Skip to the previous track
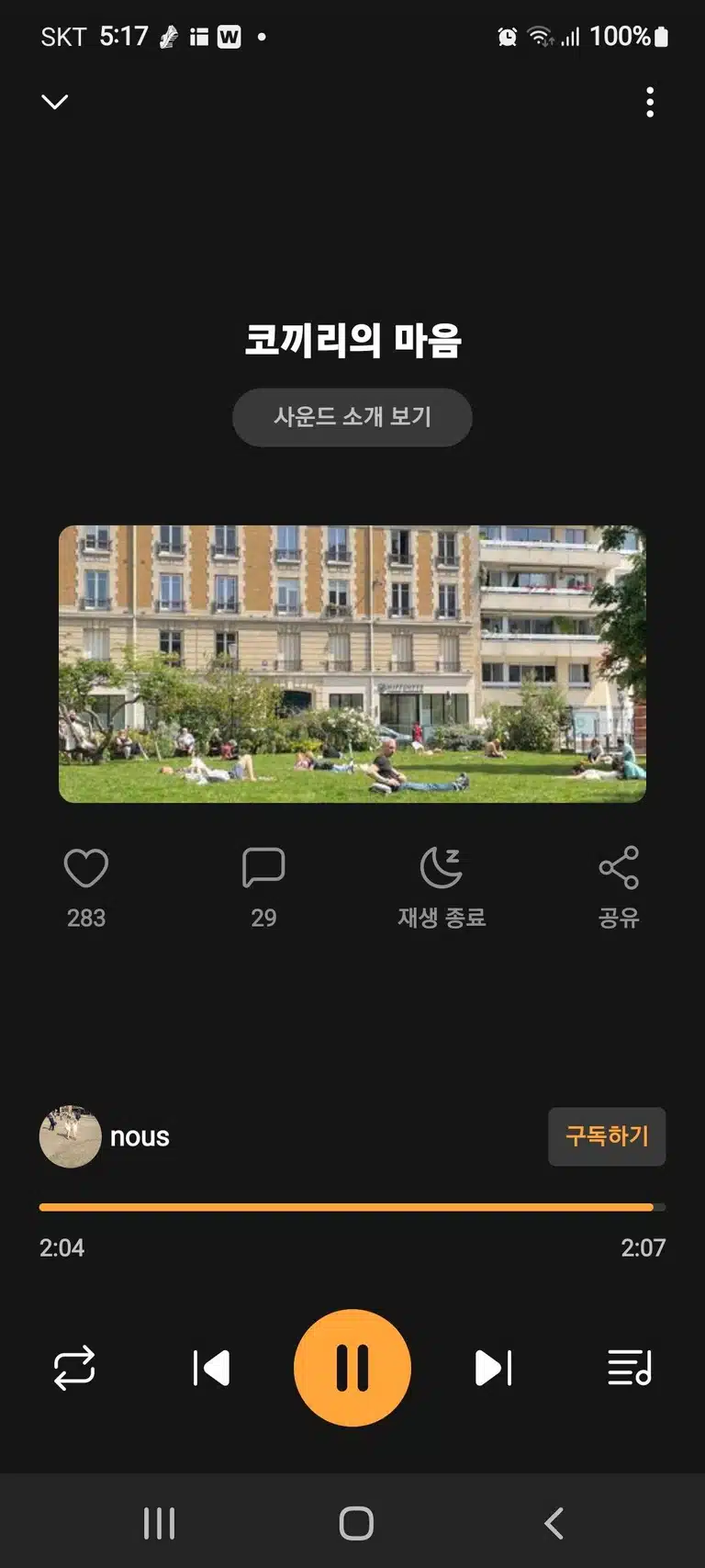The width and height of the screenshot is (705, 1568). click(x=211, y=1368)
